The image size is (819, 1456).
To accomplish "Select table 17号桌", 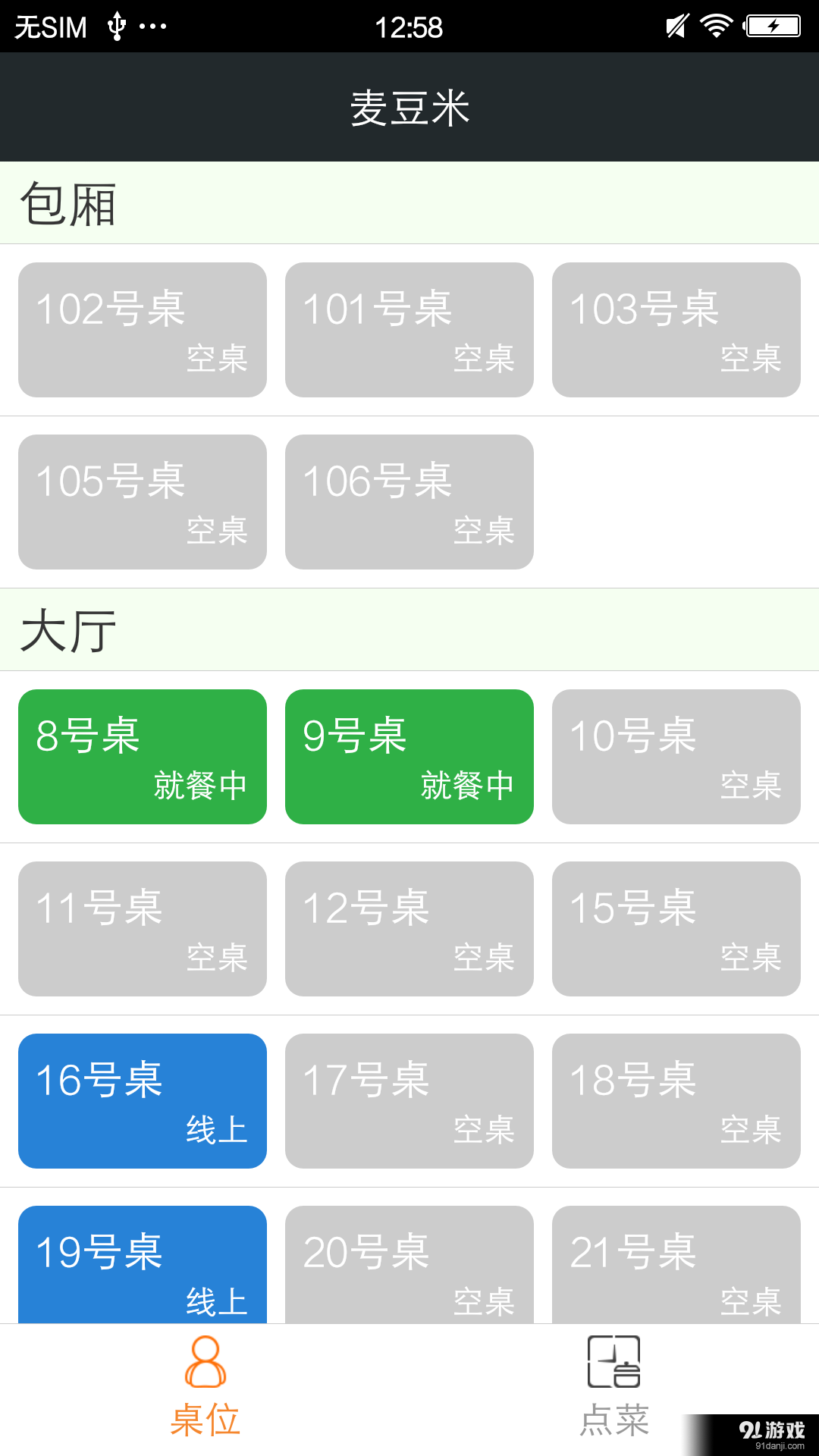I will point(409,1100).
